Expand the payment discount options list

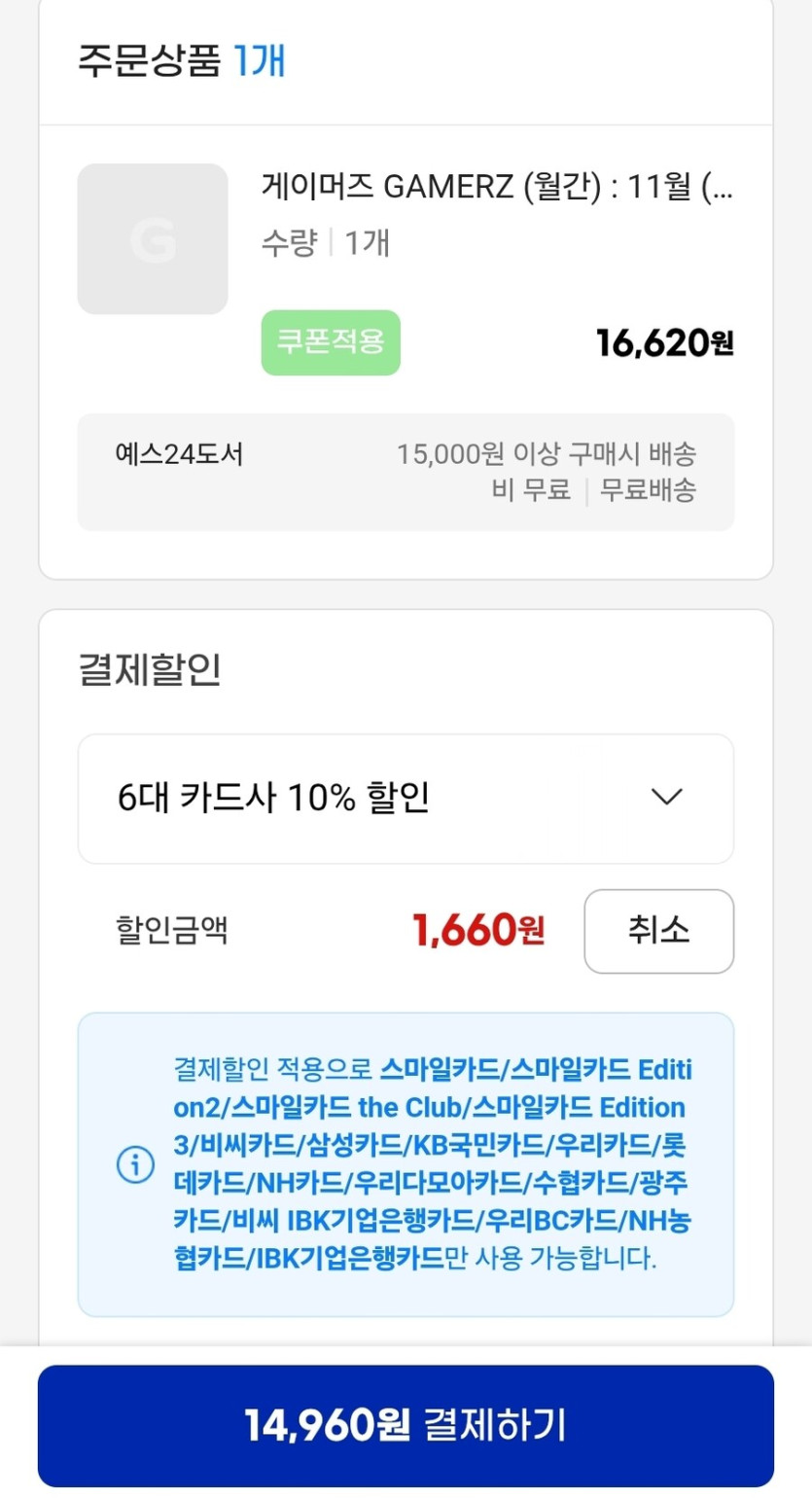coord(406,798)
